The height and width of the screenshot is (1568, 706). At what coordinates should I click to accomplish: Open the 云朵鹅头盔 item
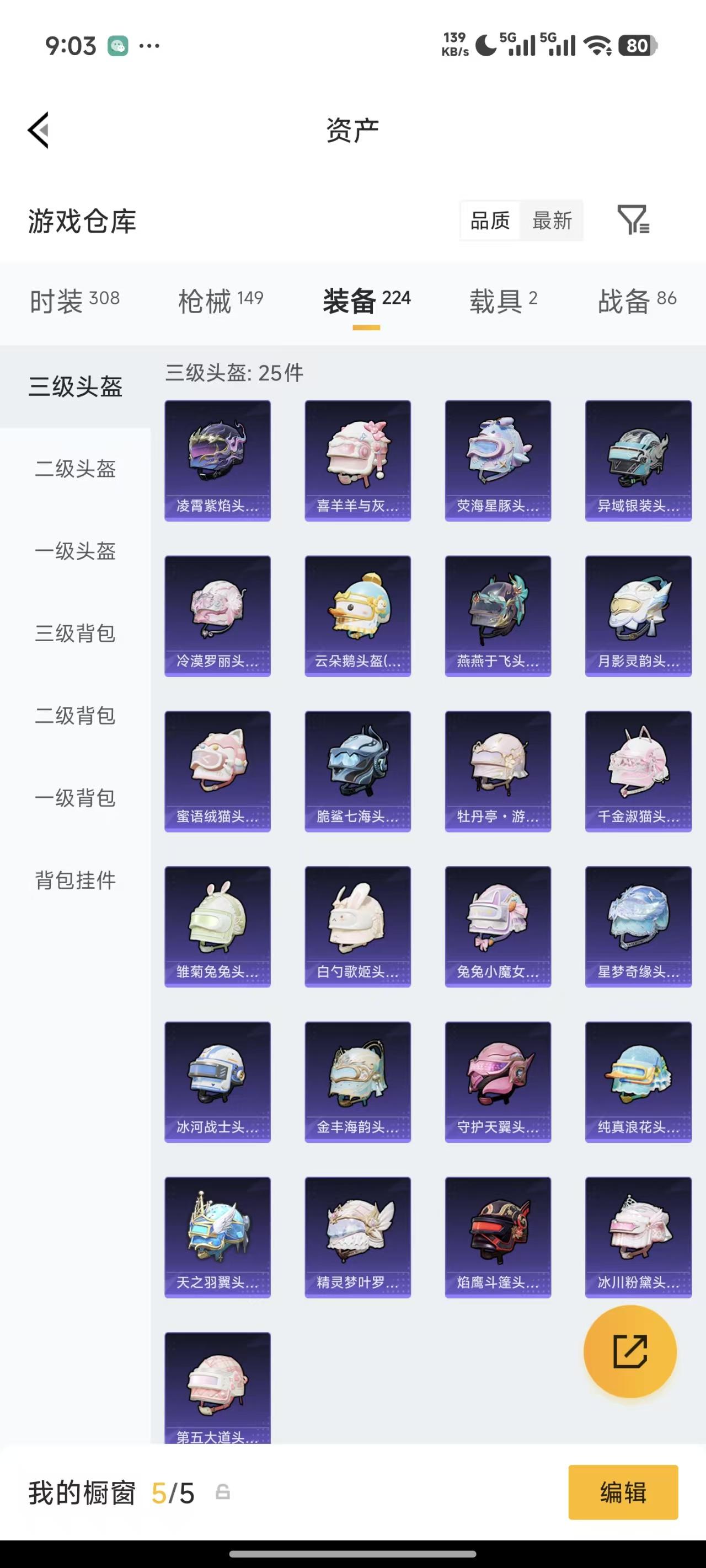click(x=357, y=615)
